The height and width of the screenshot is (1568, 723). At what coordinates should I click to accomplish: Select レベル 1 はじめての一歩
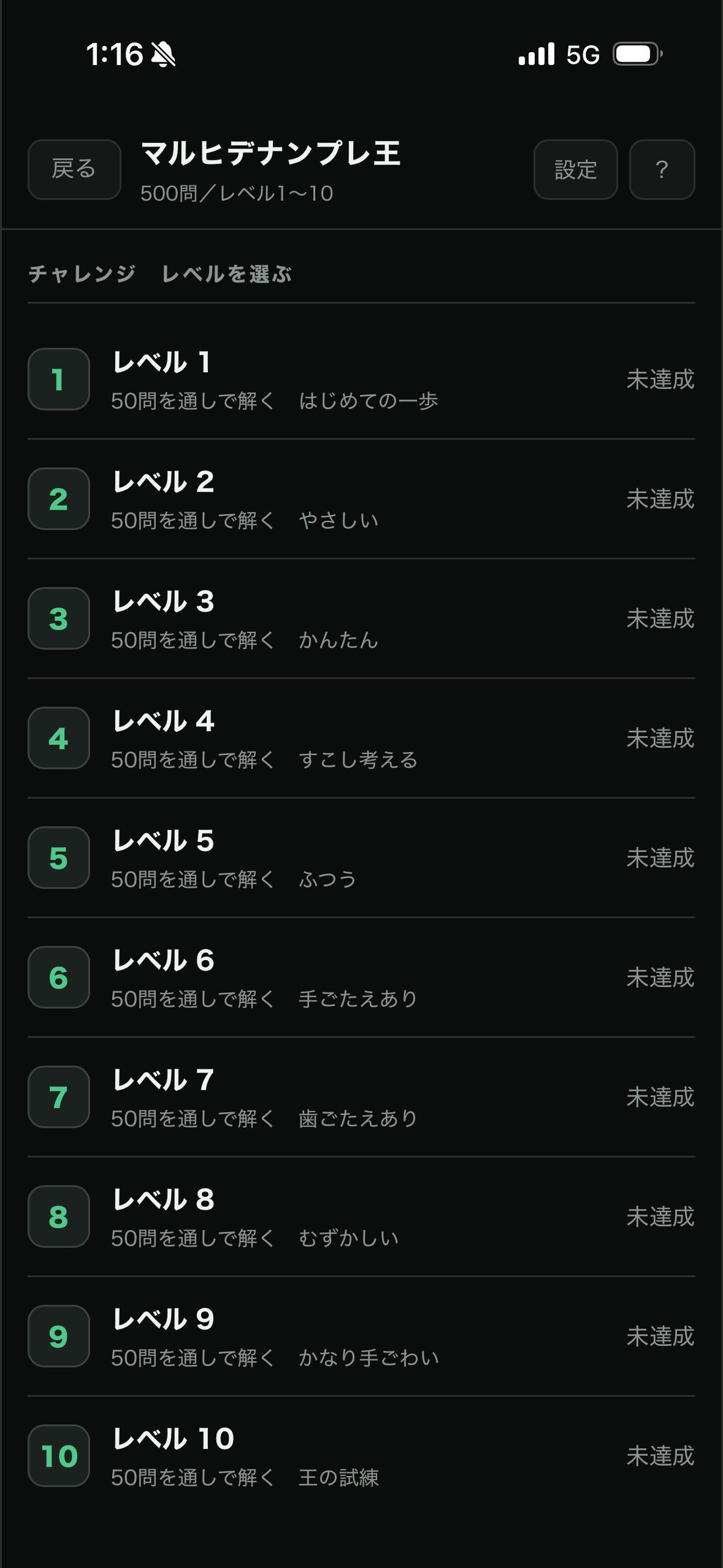coord(361,379)
